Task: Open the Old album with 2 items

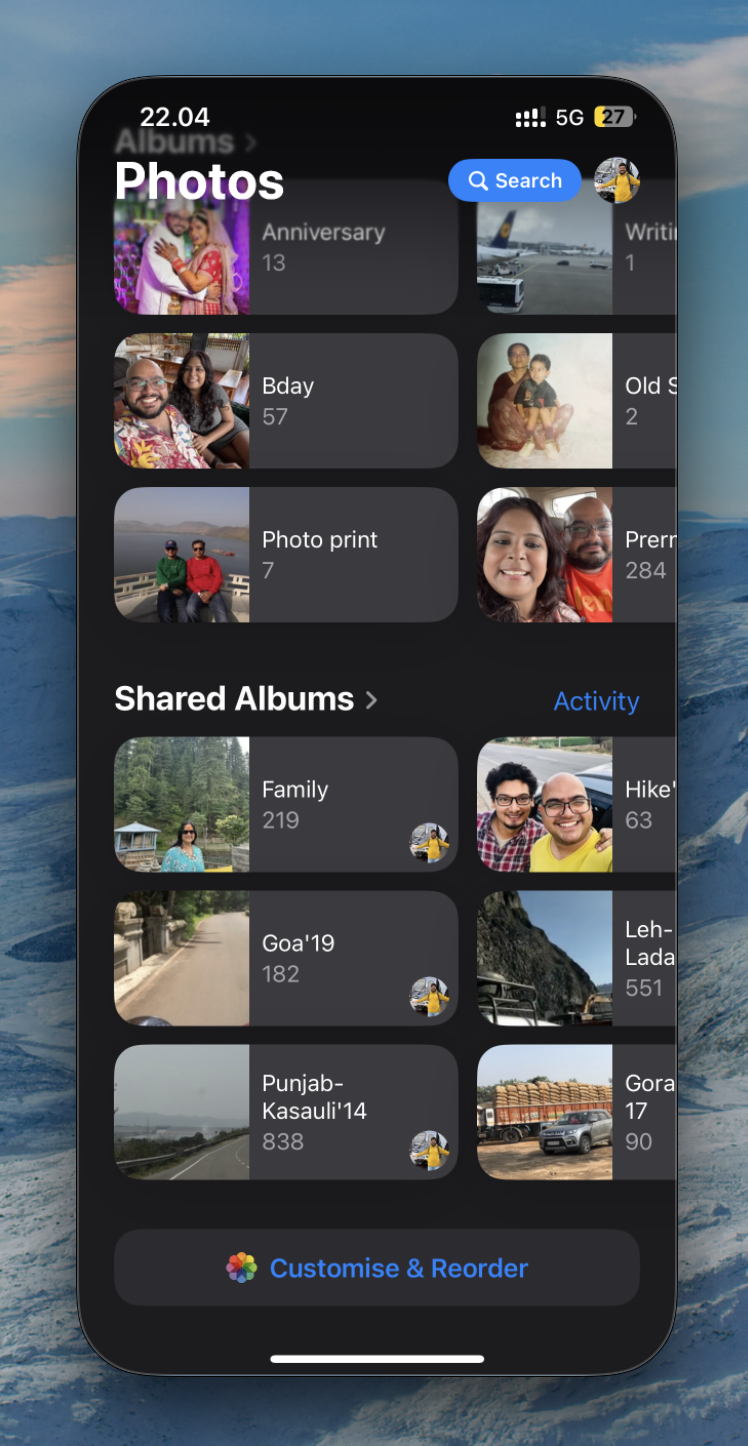Action: tap(576, 401)
